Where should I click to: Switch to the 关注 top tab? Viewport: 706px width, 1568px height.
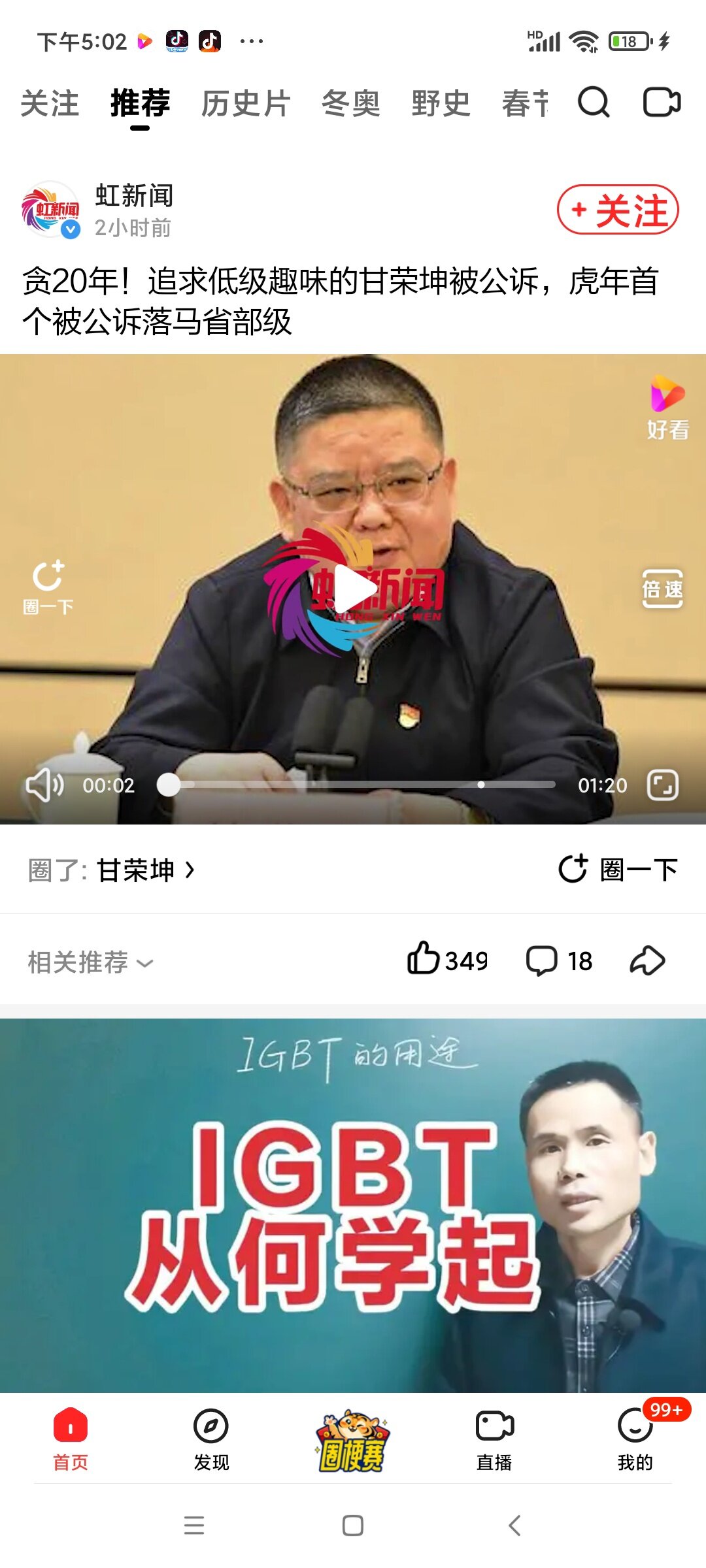(50, 103)
